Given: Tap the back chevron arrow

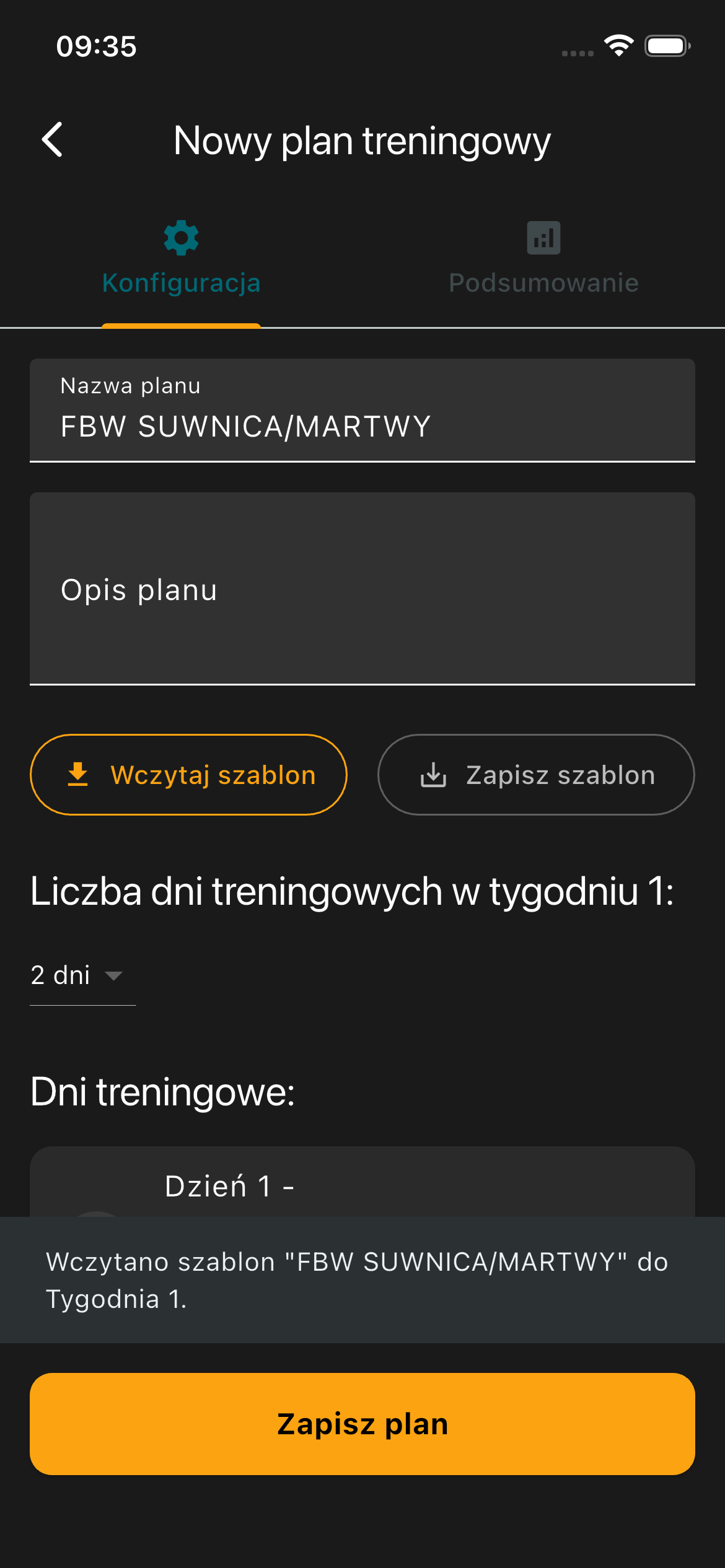Looking at the screenshot, I should [x=53, y=140].
